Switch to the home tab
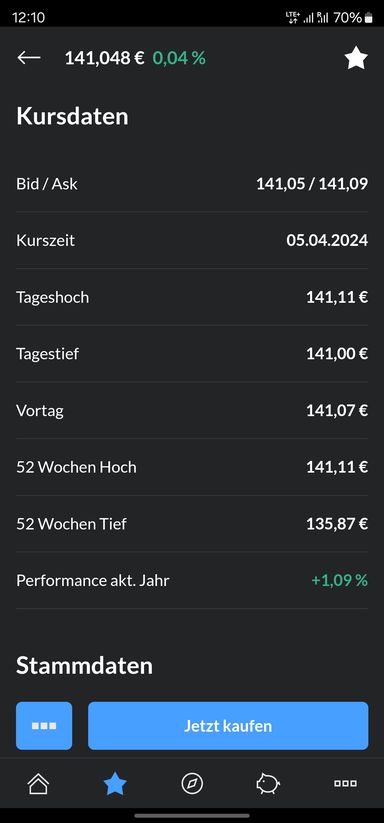The width and height of the screenshot is (384, 823). pyautogui.click(x=38, y=784)
